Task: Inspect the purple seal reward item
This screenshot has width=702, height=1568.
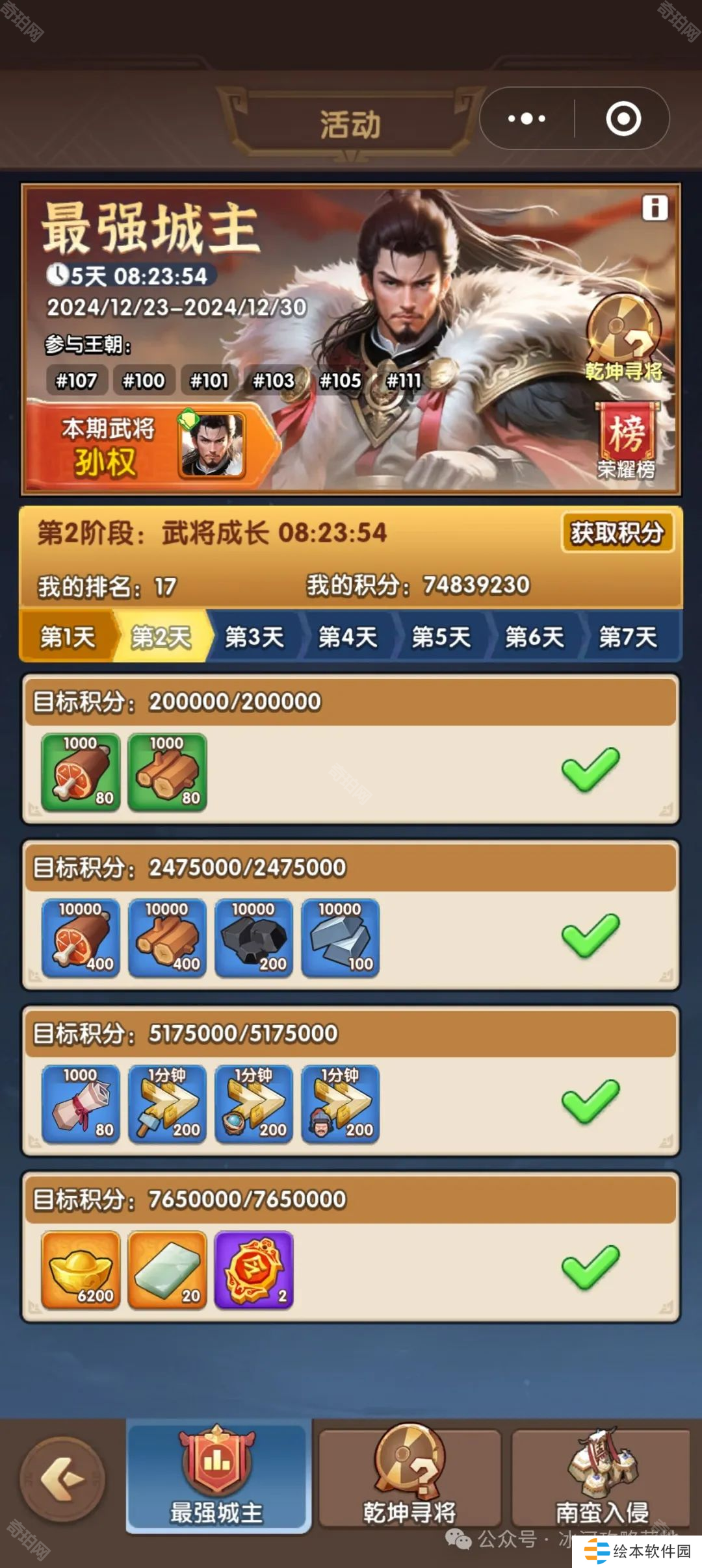Action: pyautogui.click(x=254, y=1270)
